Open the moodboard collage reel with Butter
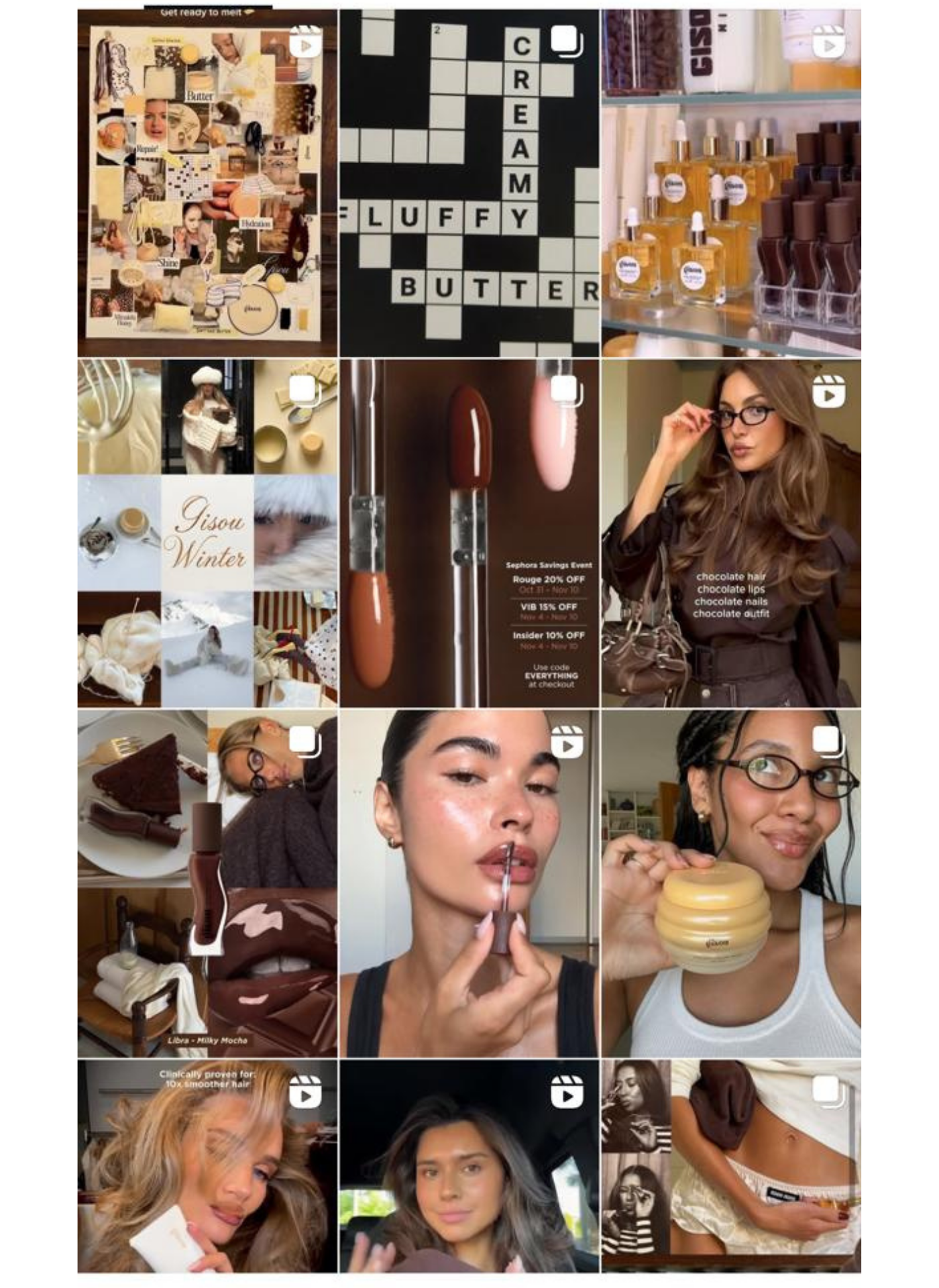 [x=207, y=182]
